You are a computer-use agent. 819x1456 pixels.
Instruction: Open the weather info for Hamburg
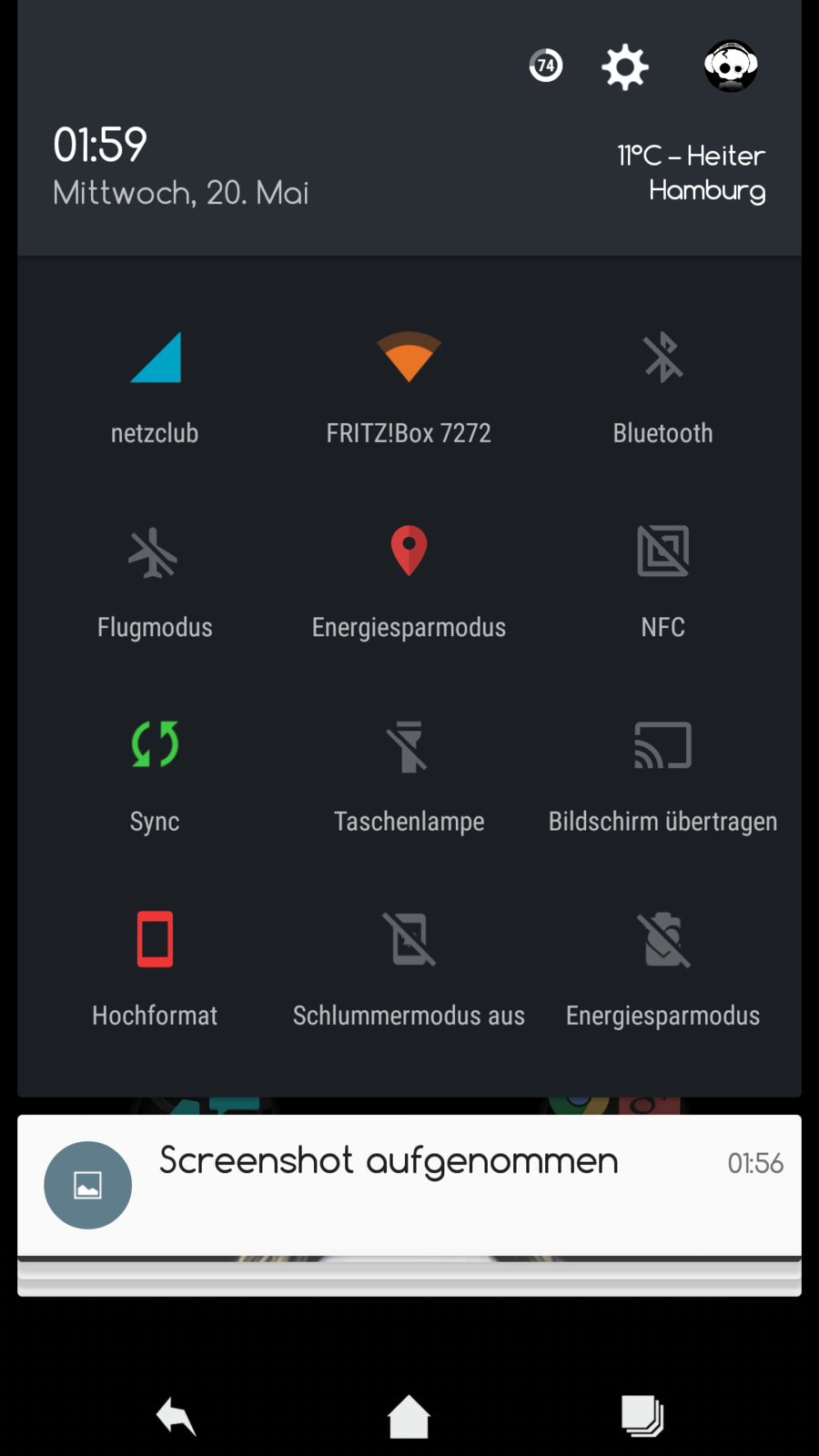[x=692, y=173]
